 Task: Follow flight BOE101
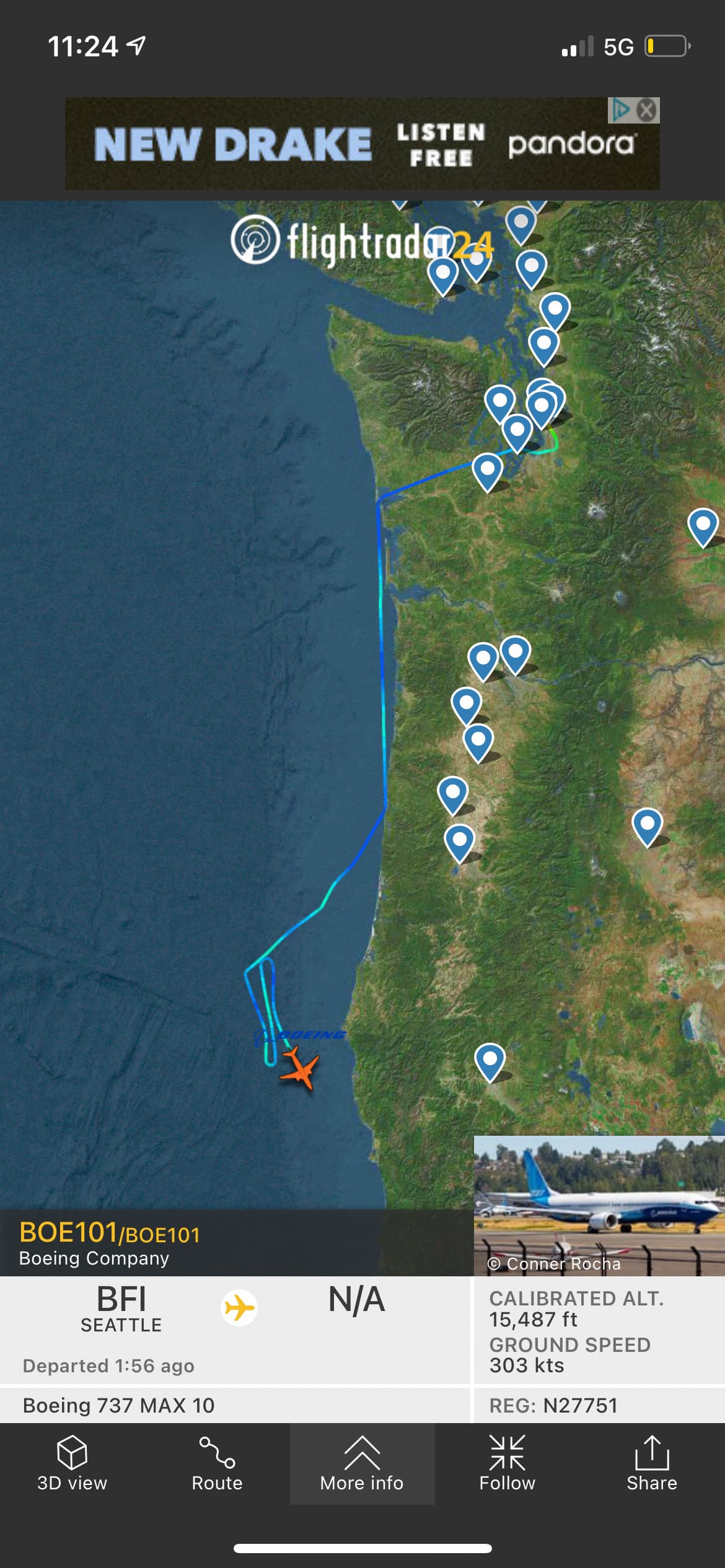[507, 1464]
